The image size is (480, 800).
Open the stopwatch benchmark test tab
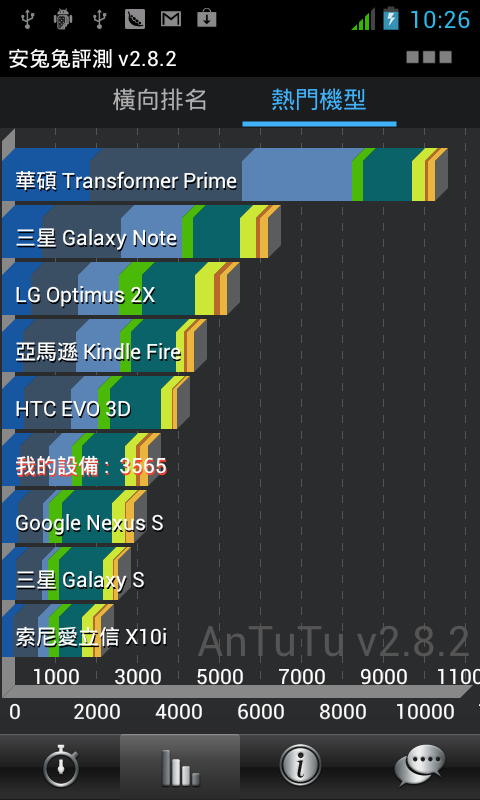(60, 766)
